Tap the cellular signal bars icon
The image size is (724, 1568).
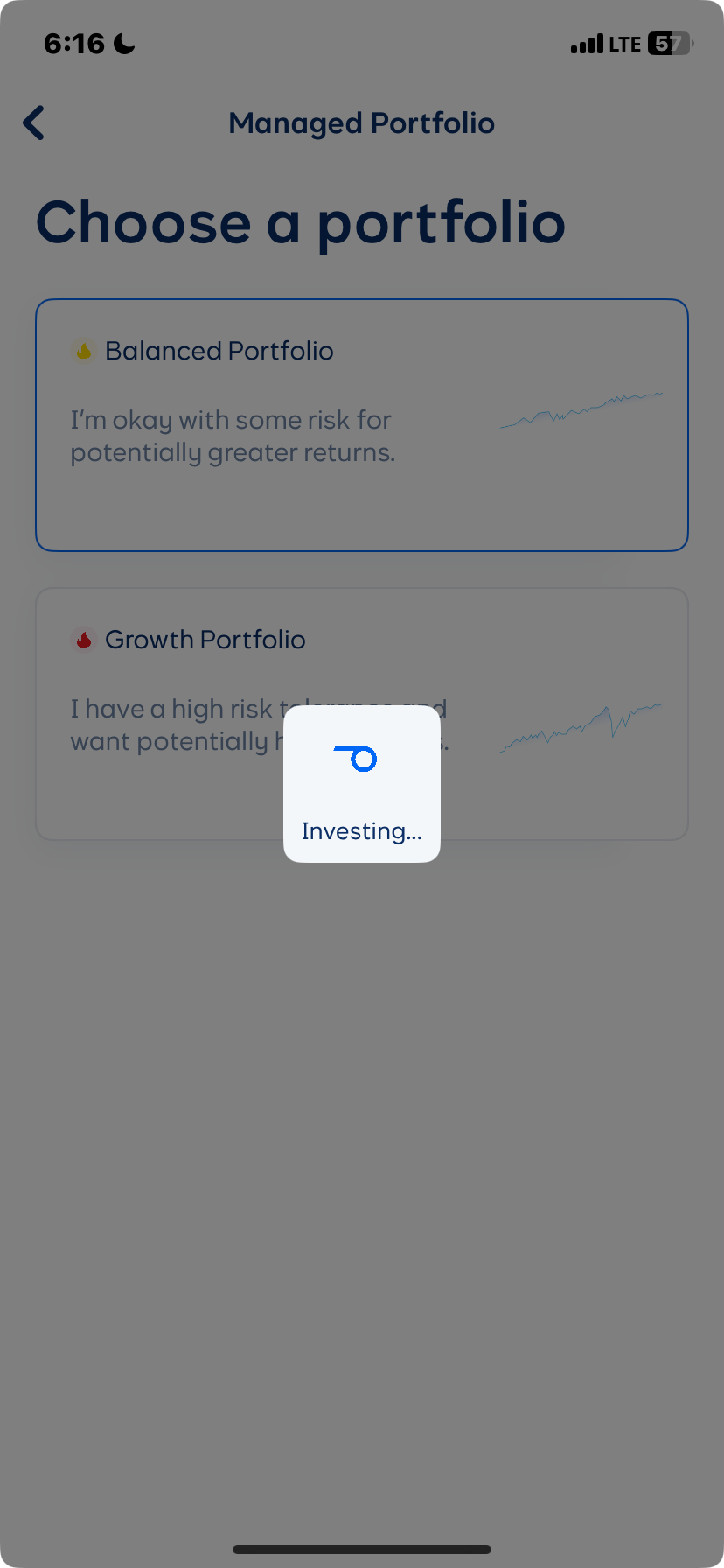(588, 43)
